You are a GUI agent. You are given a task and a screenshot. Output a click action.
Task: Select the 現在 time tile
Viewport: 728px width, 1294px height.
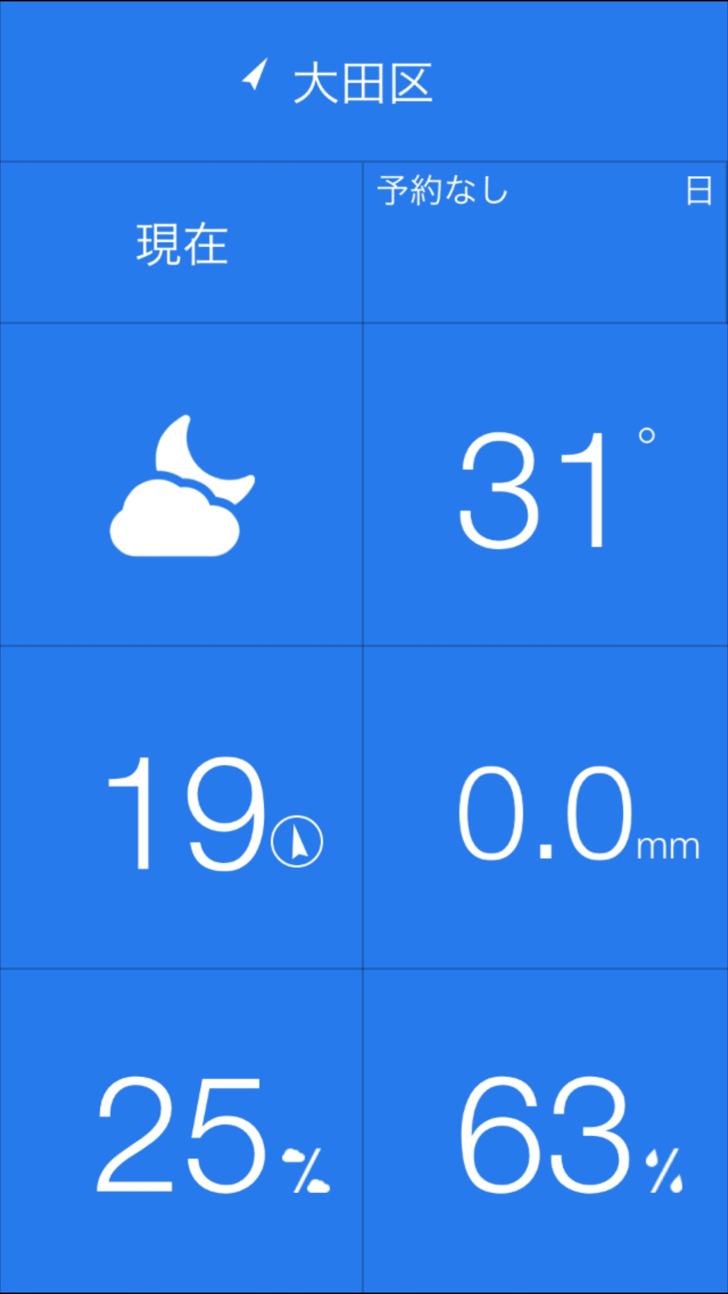(181, 243)
